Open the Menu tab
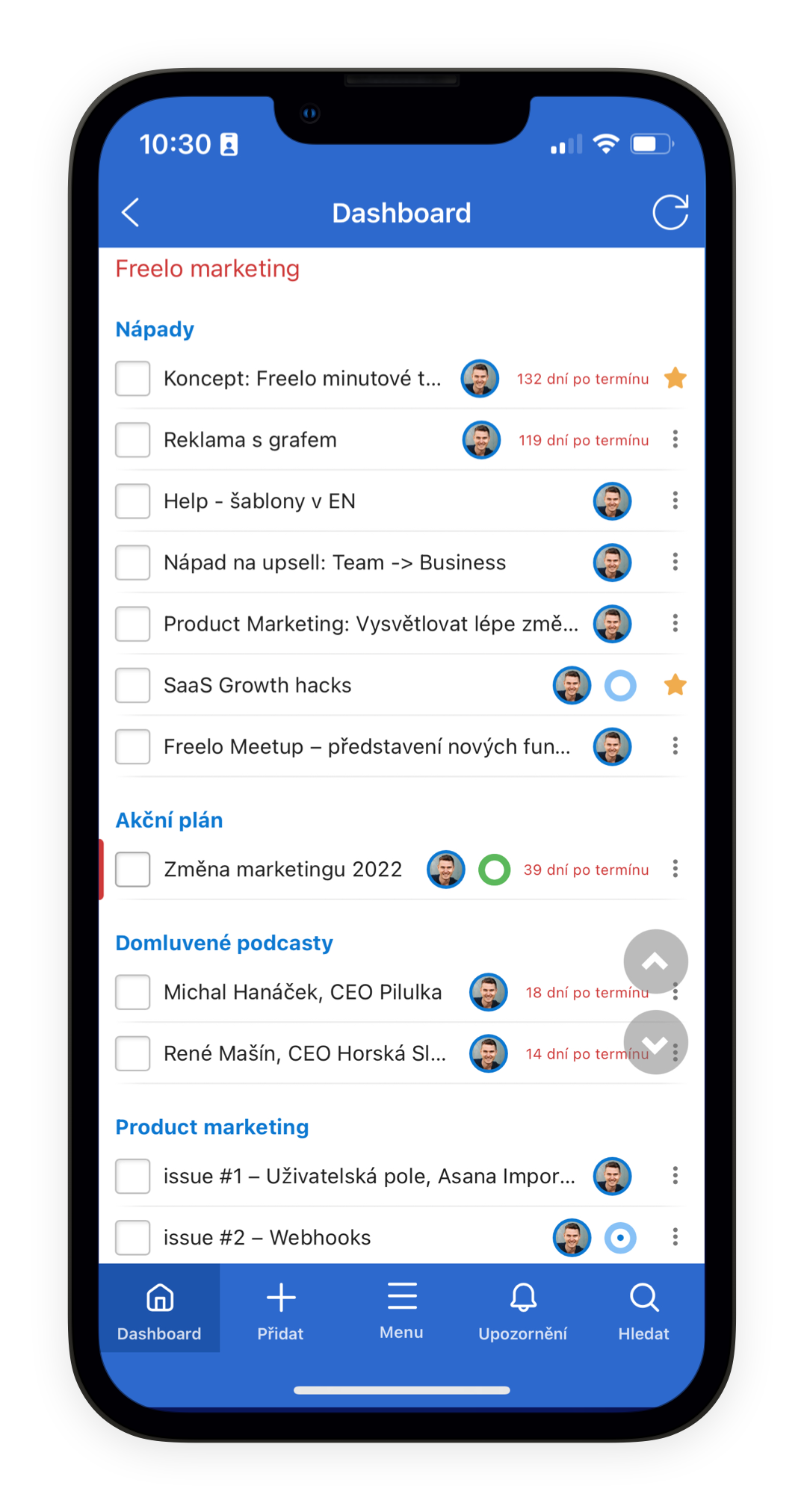 click(402, 1310)
